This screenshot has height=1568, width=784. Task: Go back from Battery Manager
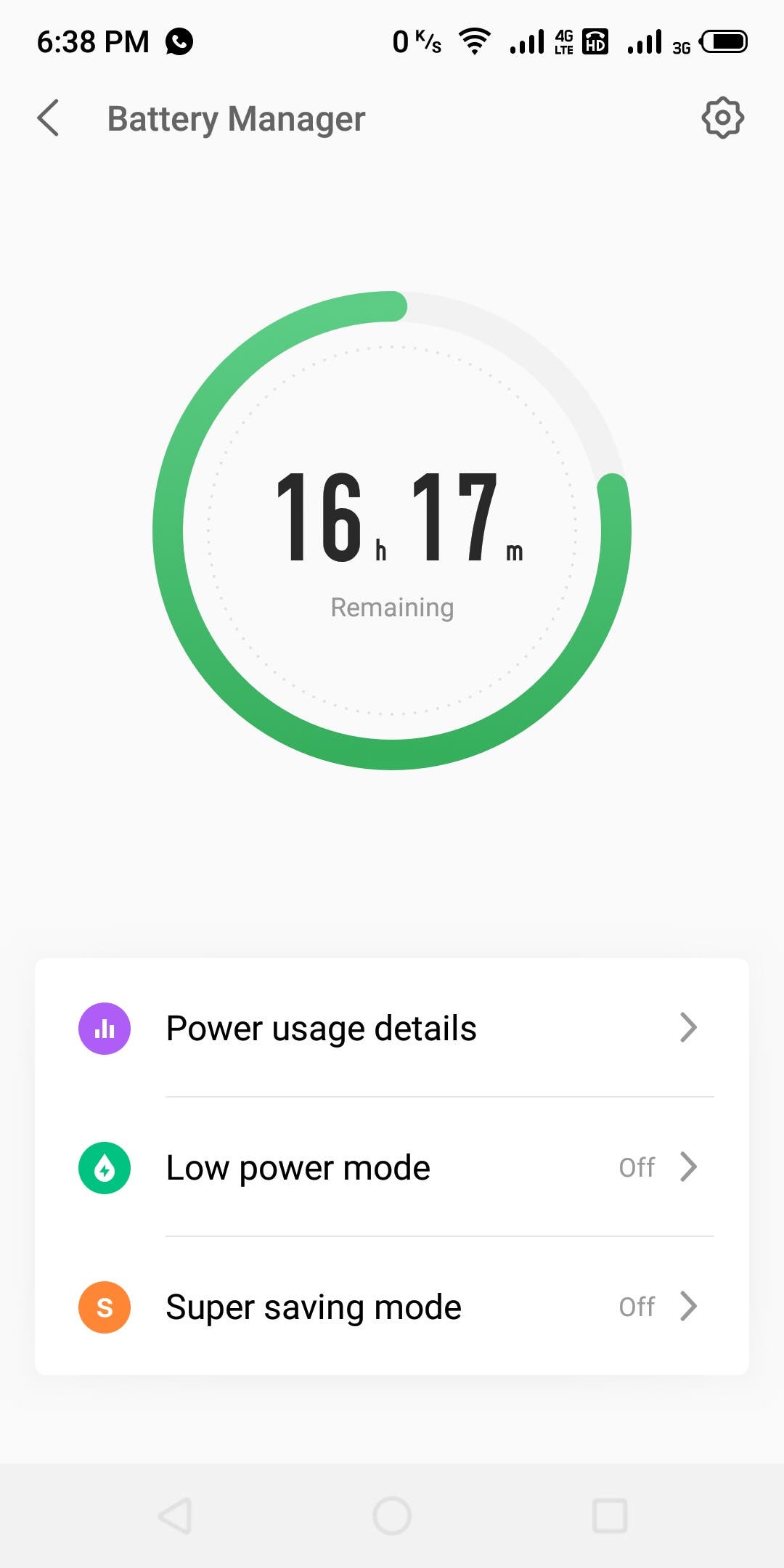[x=48, y=118]
